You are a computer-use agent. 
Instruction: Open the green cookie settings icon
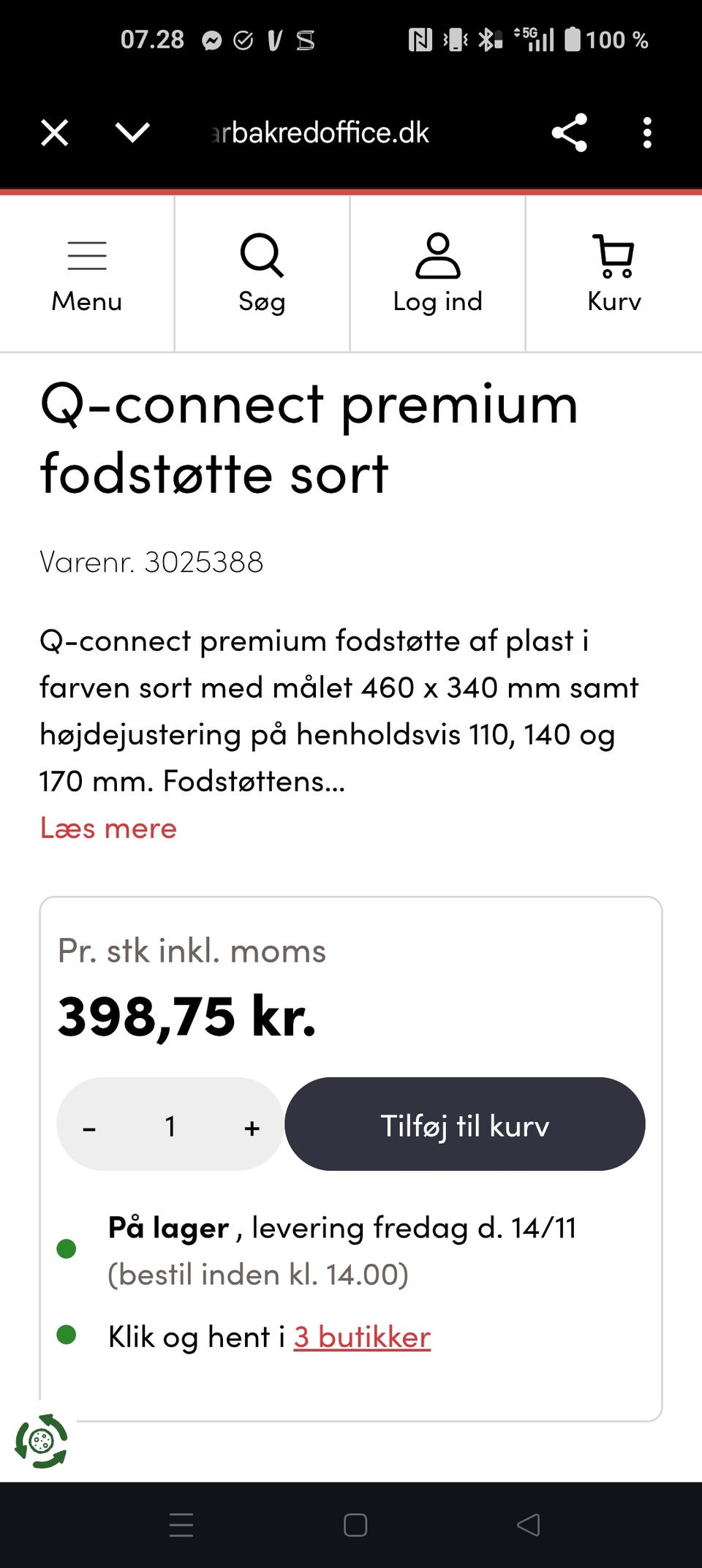click(41, 1441)
